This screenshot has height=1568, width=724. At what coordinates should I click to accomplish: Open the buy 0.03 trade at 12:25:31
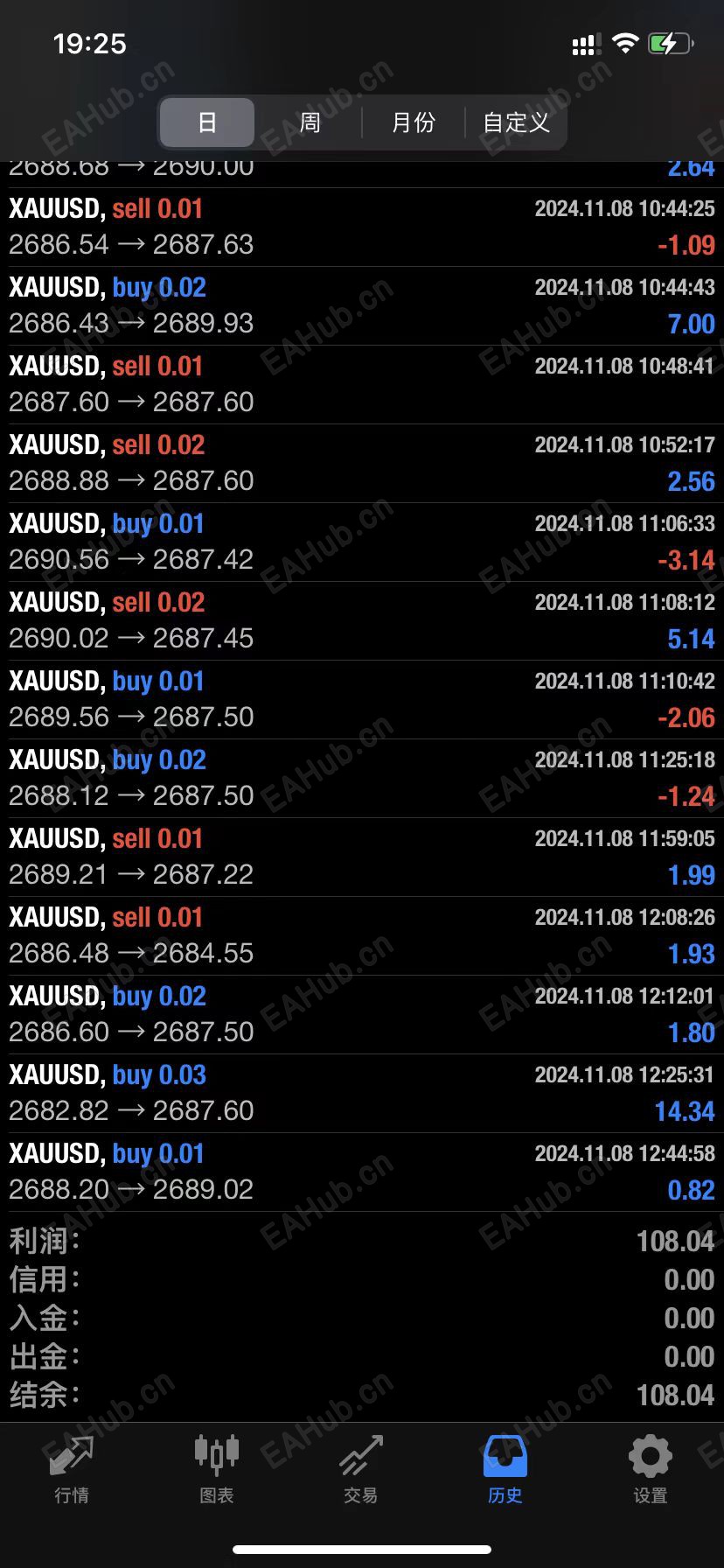(x=362, y=1094)
